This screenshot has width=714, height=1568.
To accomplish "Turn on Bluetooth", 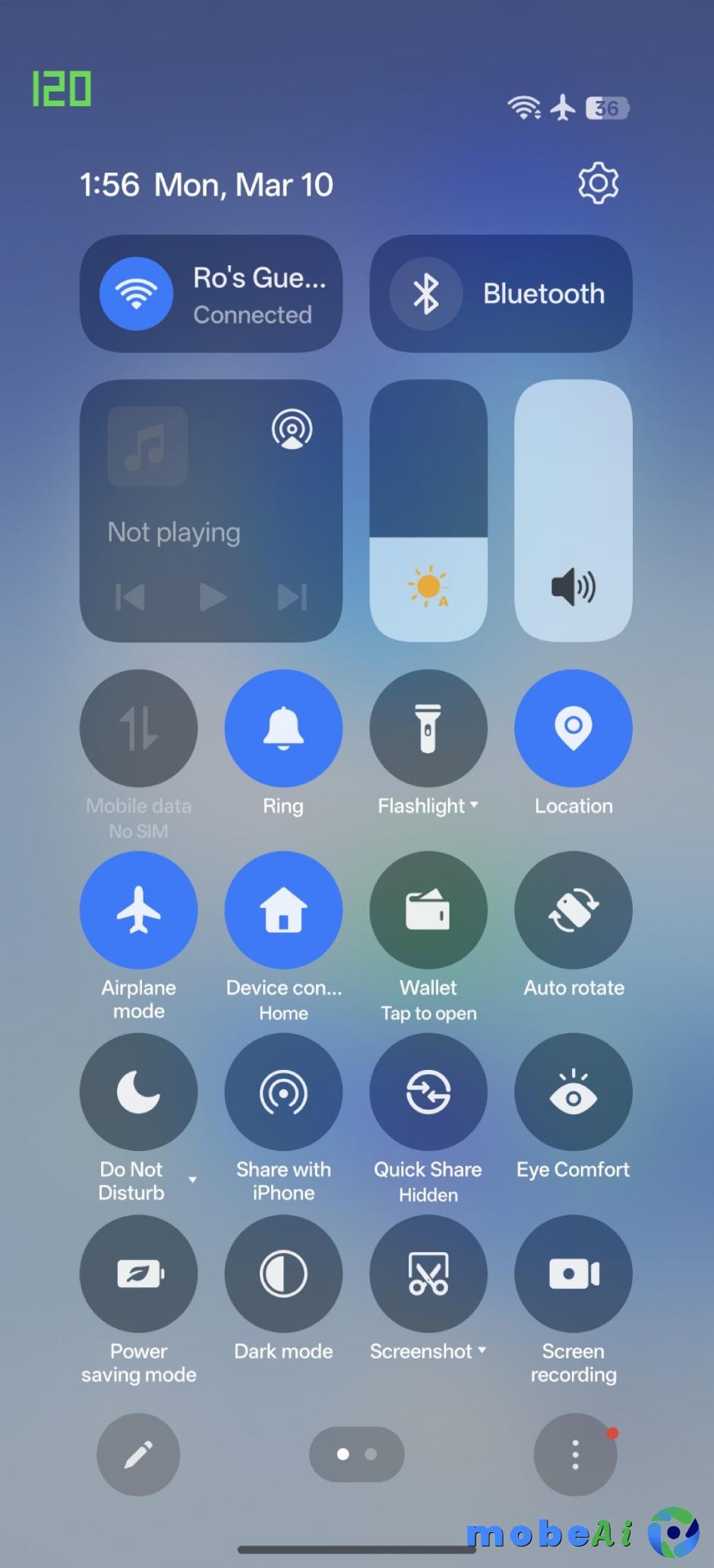I will tap(426, 293).
